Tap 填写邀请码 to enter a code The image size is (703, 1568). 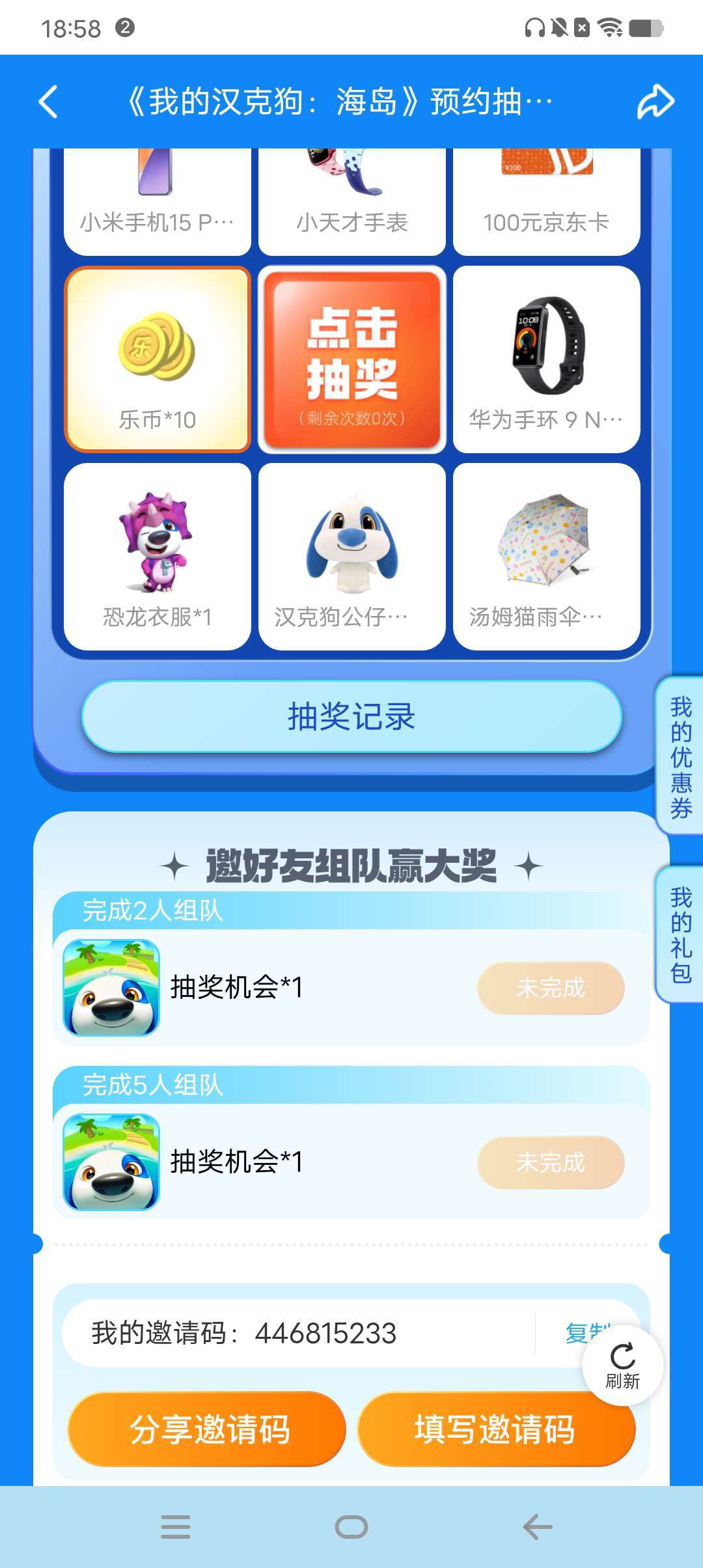click(x=496, y=1429)
